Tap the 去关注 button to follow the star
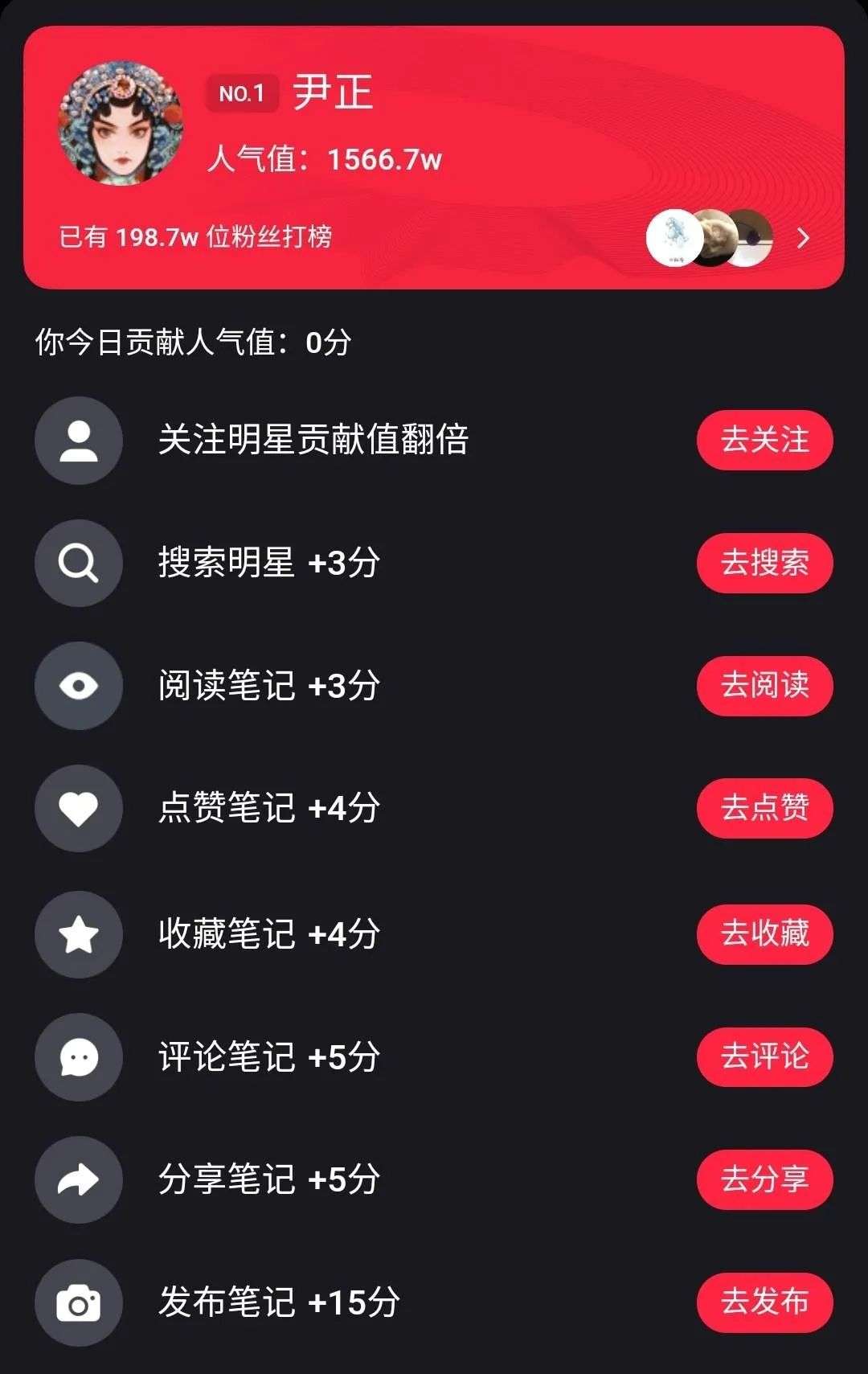Viewport: 868px width, 1374px height. (x=764, y=440)
